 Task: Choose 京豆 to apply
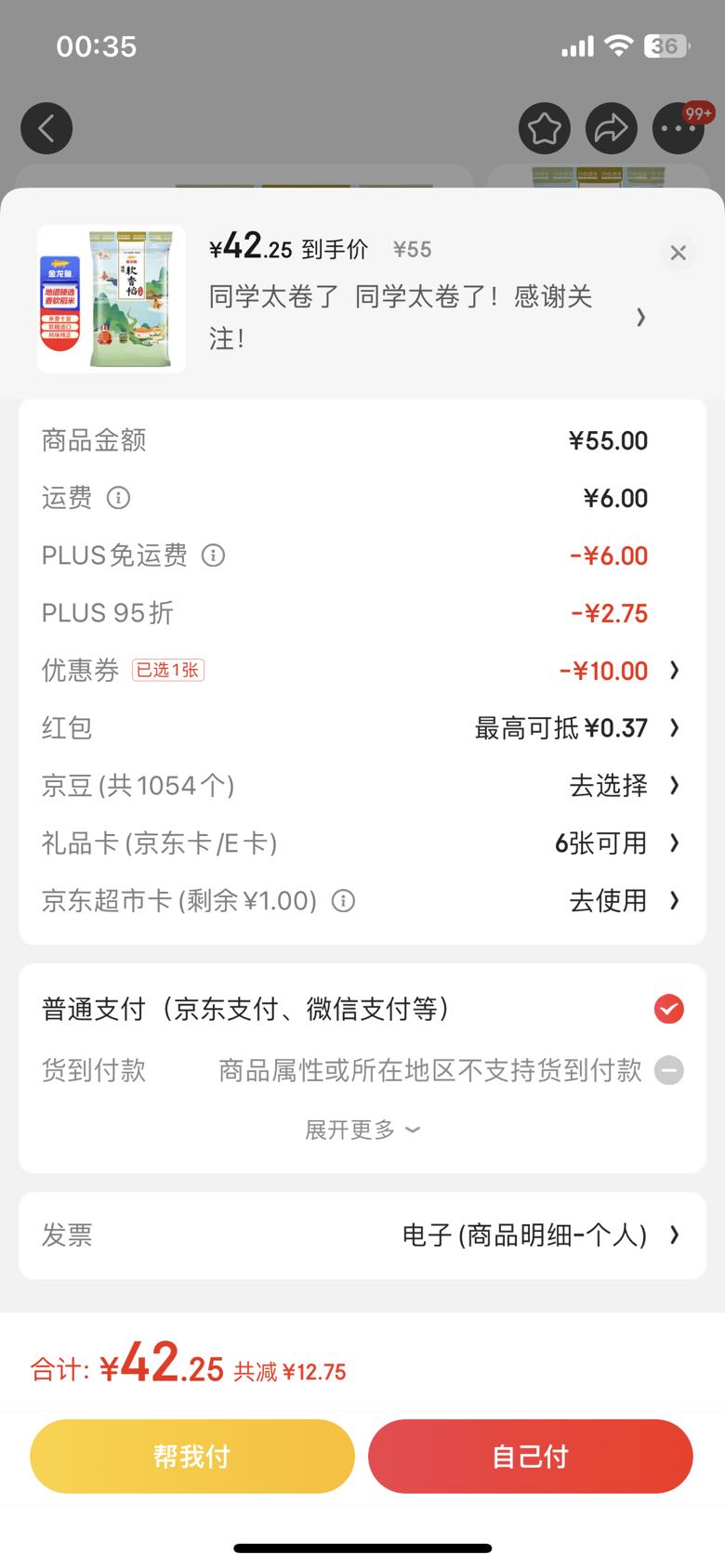point(362,786)
